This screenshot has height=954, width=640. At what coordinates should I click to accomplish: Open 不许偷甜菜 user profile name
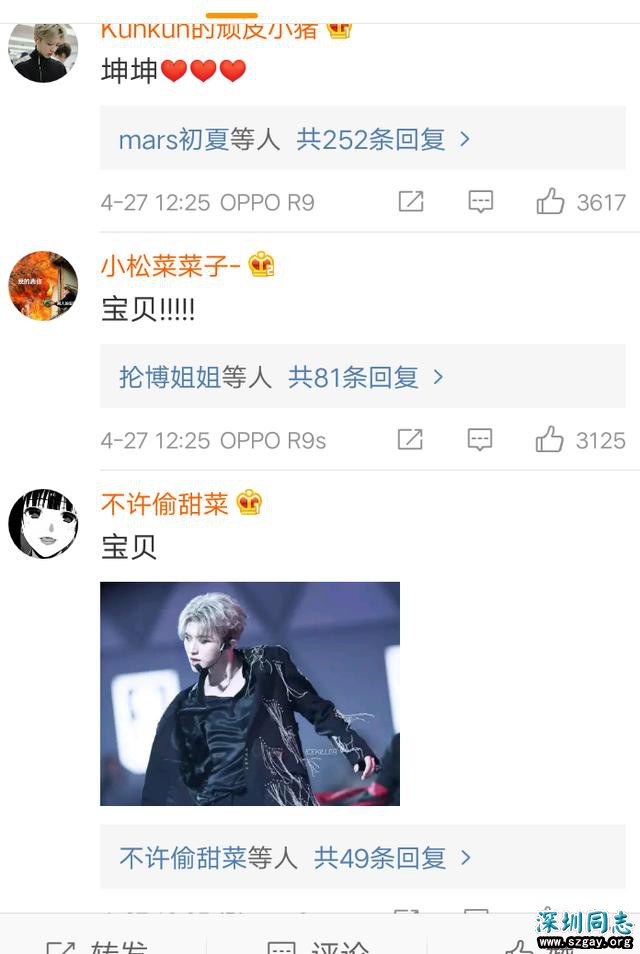click(165, 504)
